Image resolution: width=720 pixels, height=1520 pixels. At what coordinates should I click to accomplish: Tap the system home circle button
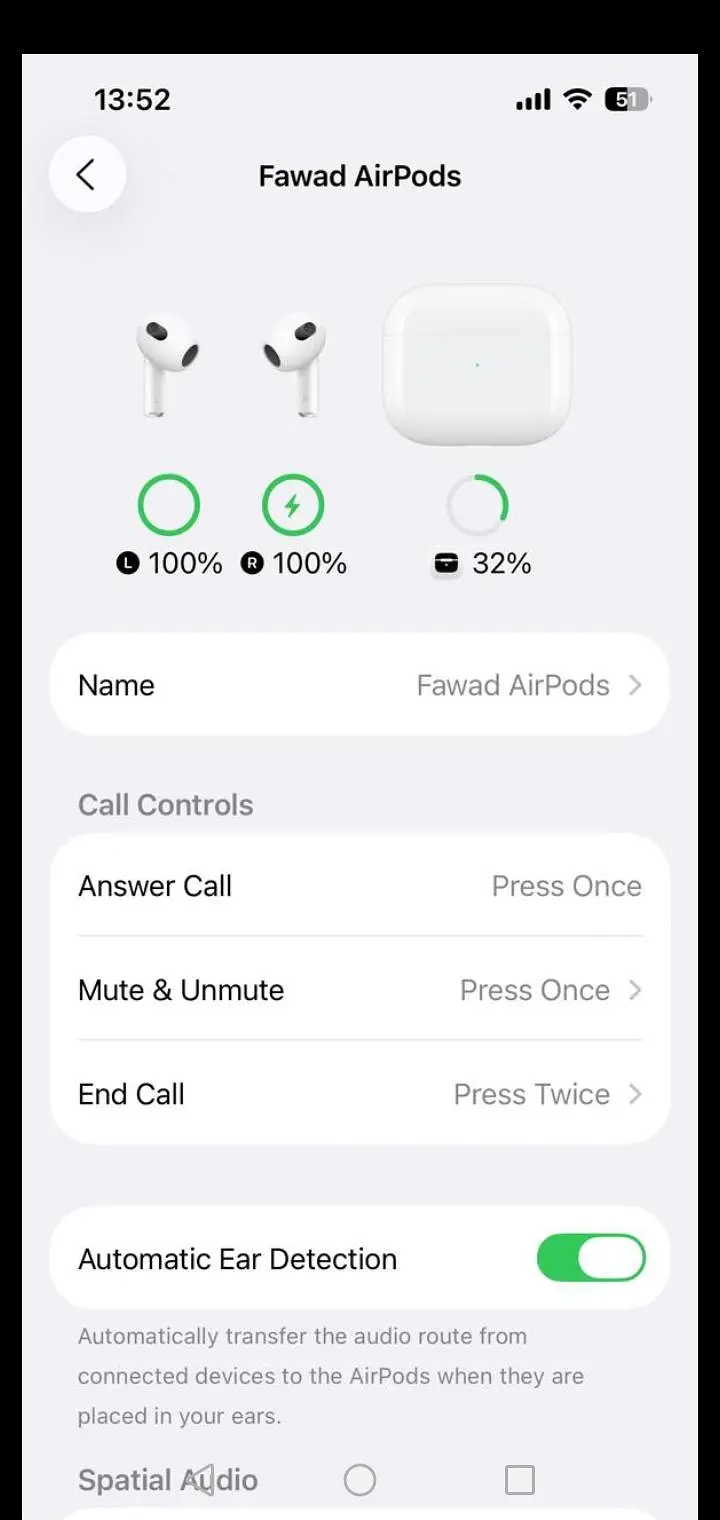point(359,1480)
